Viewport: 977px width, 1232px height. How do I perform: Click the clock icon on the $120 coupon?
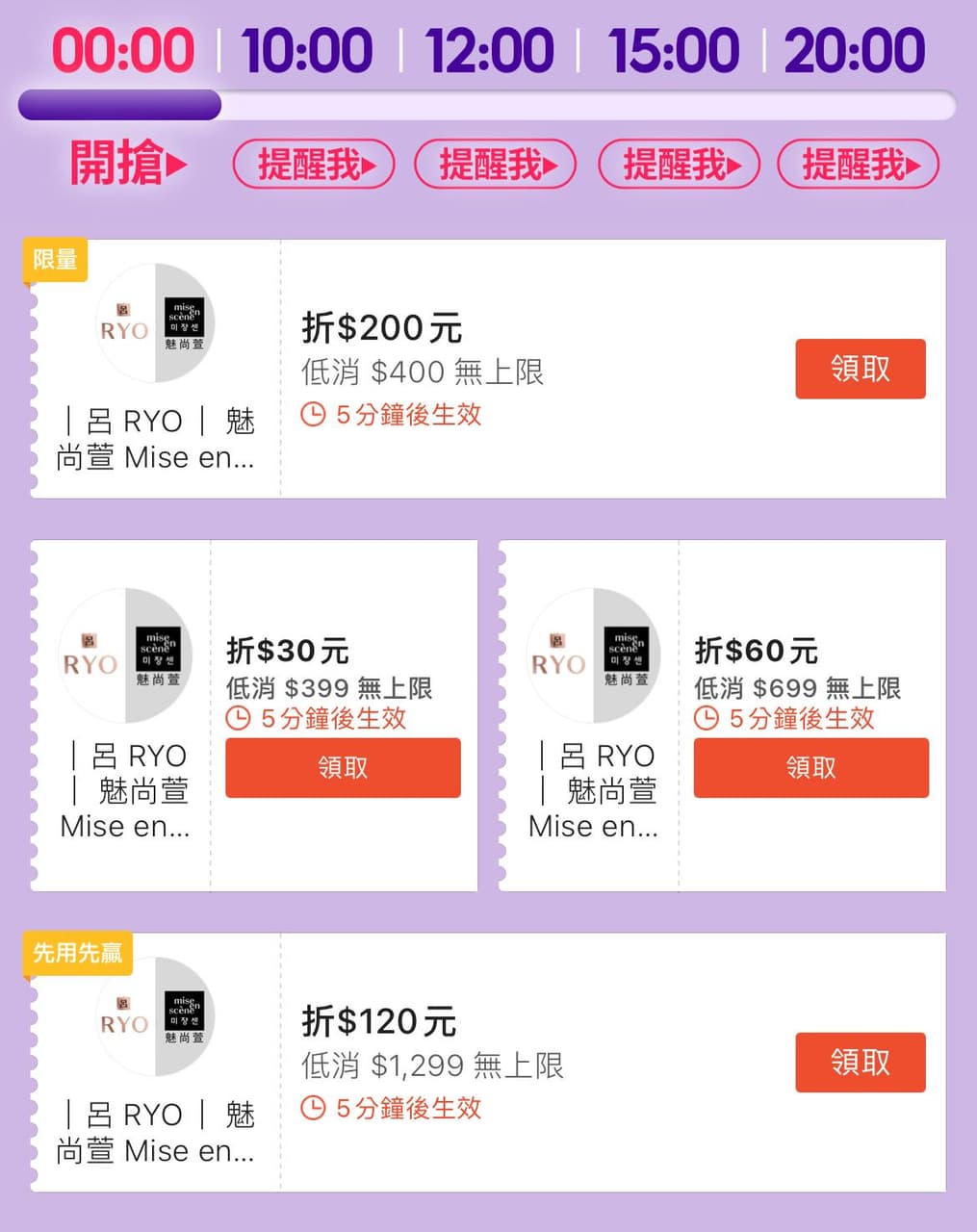[315, 1109]
